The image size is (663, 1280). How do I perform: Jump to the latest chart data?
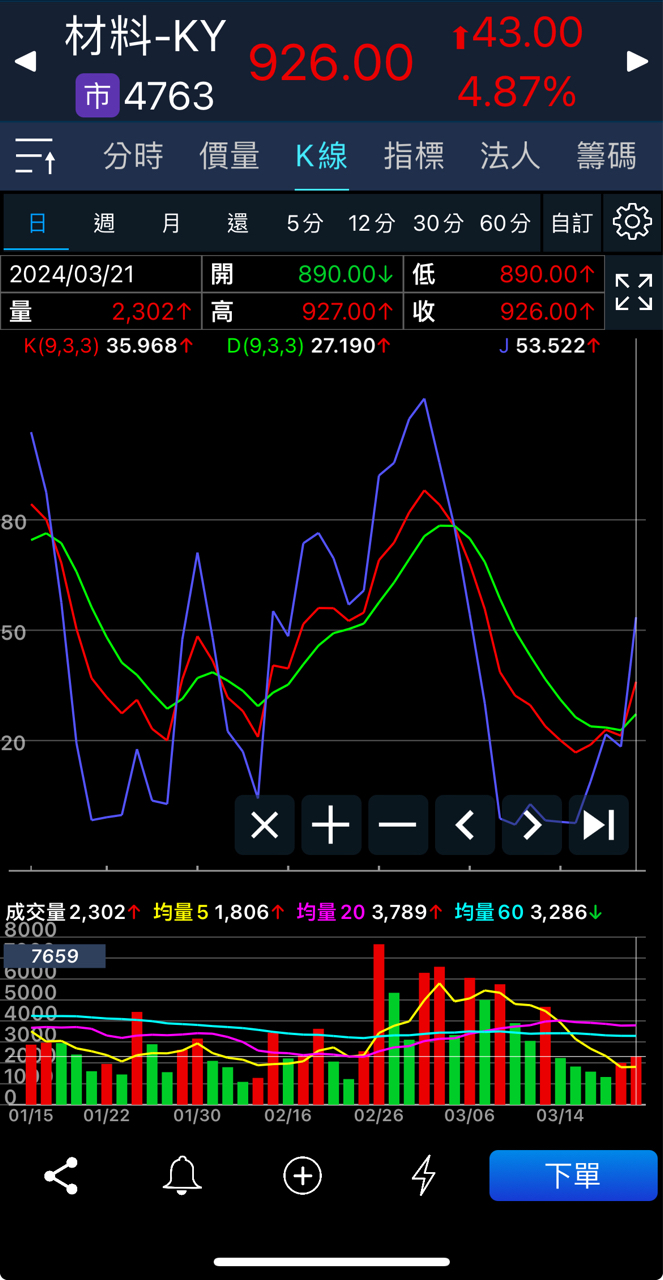pyautogui.click(x=598, y=825)
